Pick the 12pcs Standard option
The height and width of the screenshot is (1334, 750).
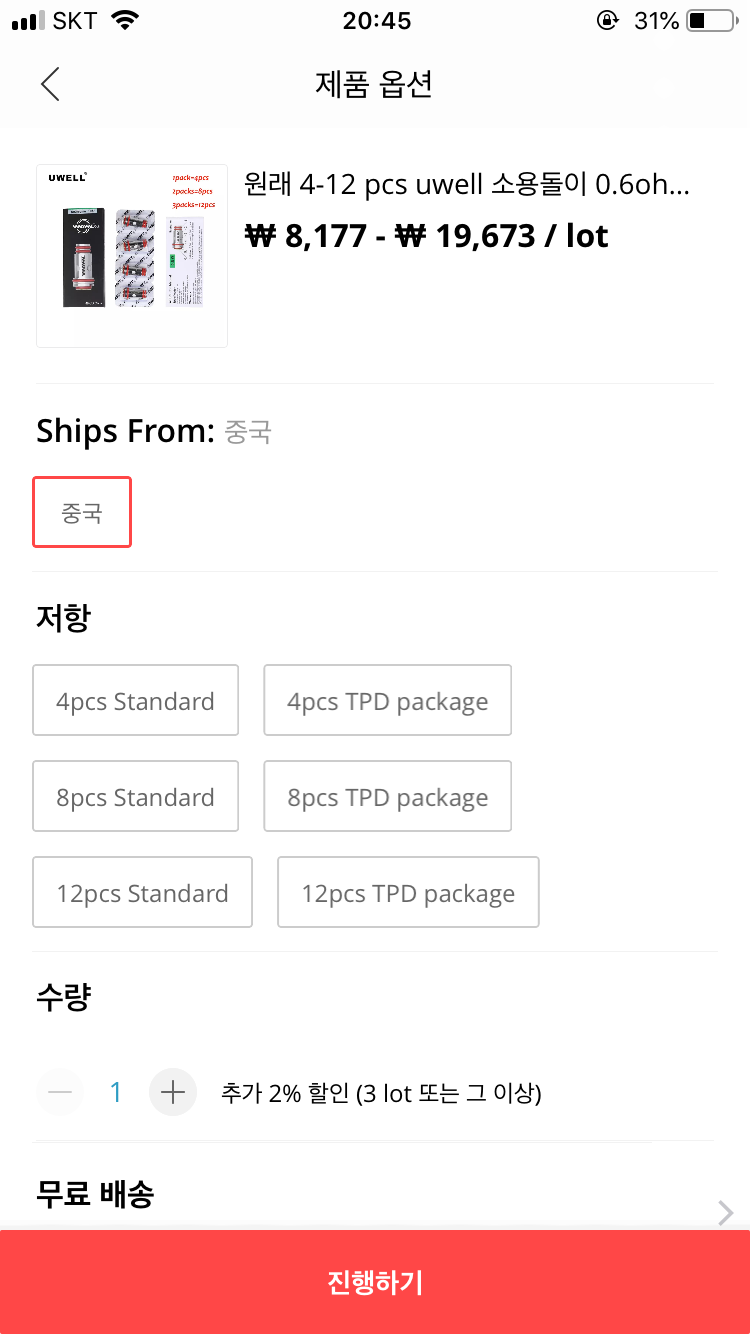[142, 892]
